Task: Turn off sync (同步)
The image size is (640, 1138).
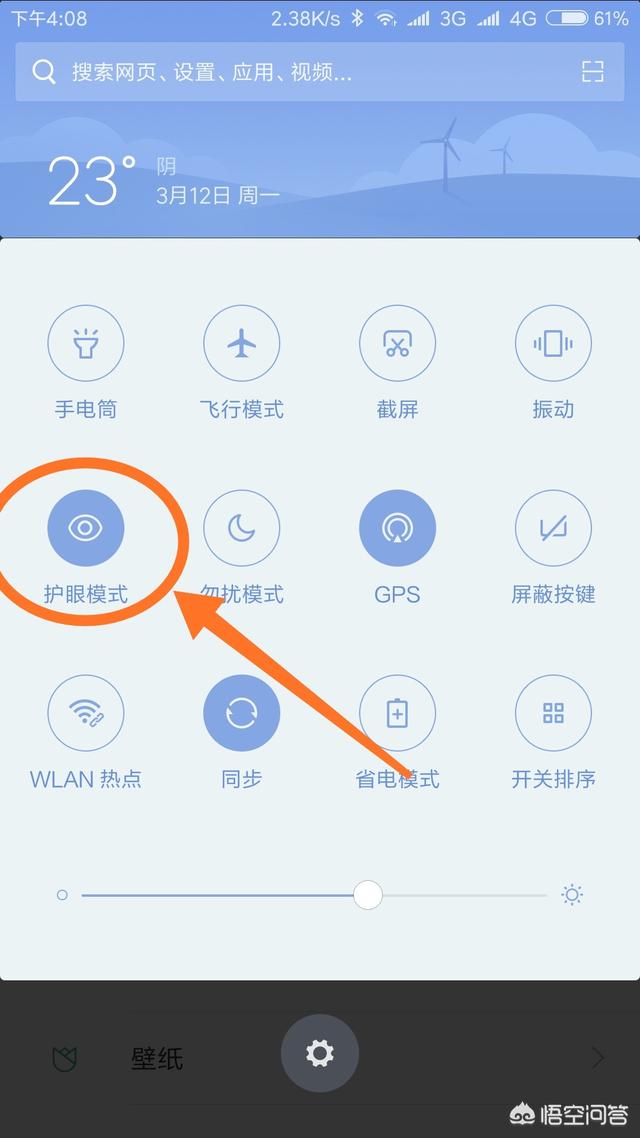Action: point(241,713)
